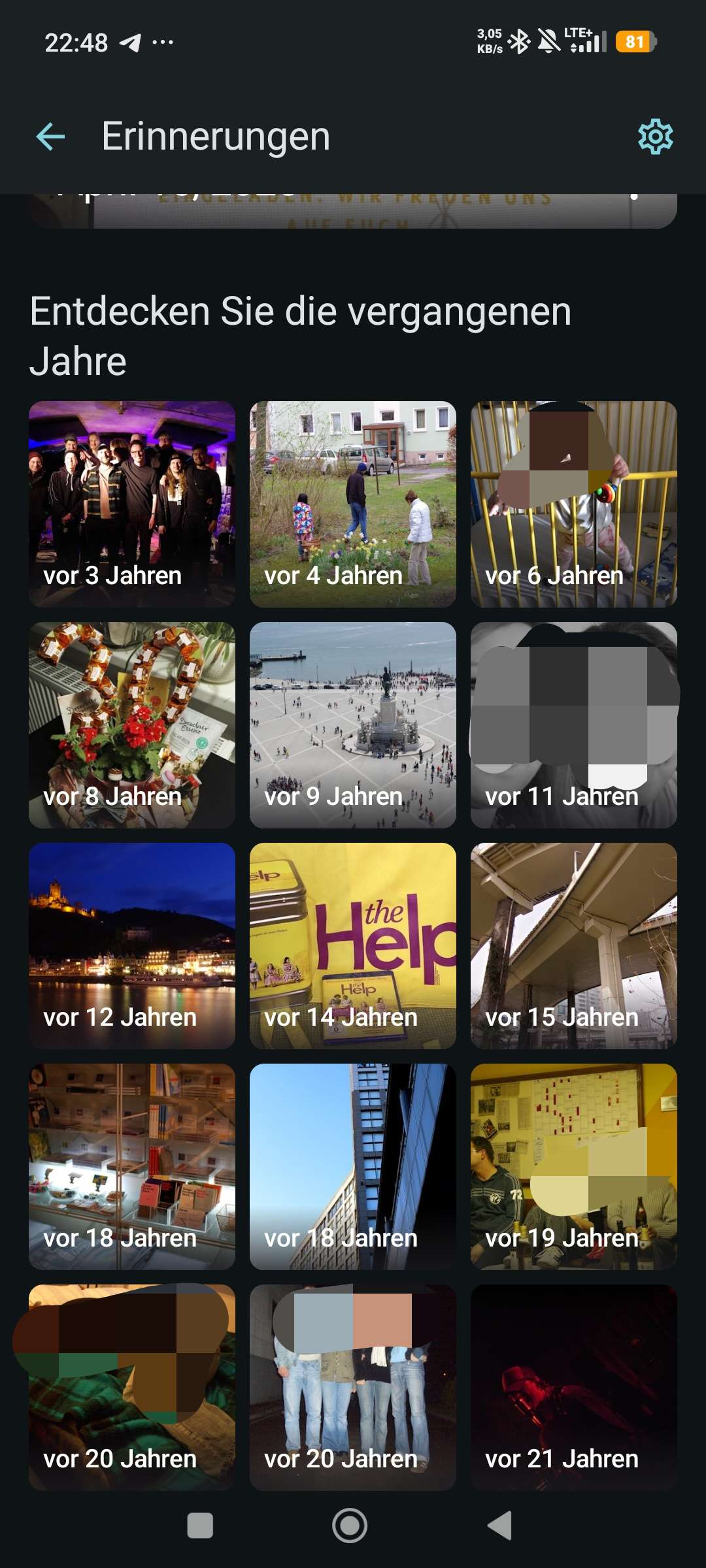
Task: Open 'vor 20 Jahren' memory showing people in jeans
Action: click(353, 1387)
